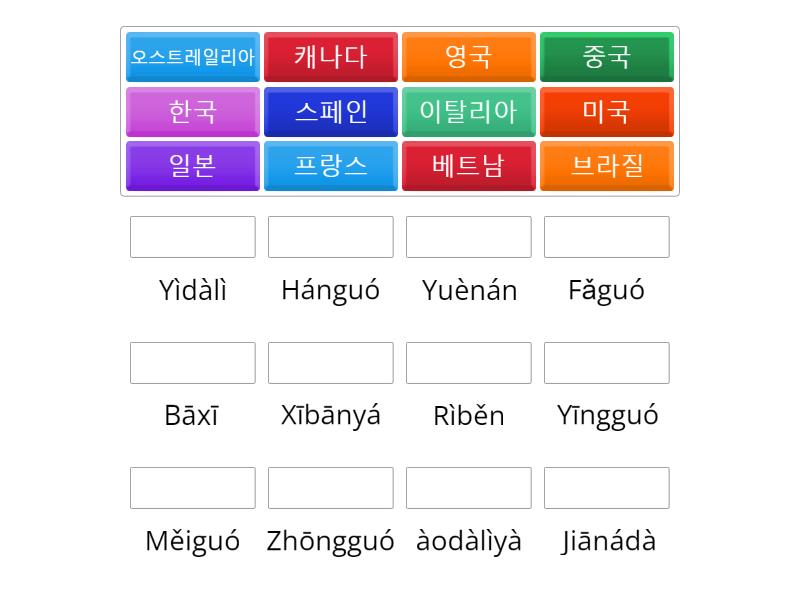The width and height of the screenshot is (800, 600).
Task: Select the 오스트레일리아 tile
Action: (193, 57)
